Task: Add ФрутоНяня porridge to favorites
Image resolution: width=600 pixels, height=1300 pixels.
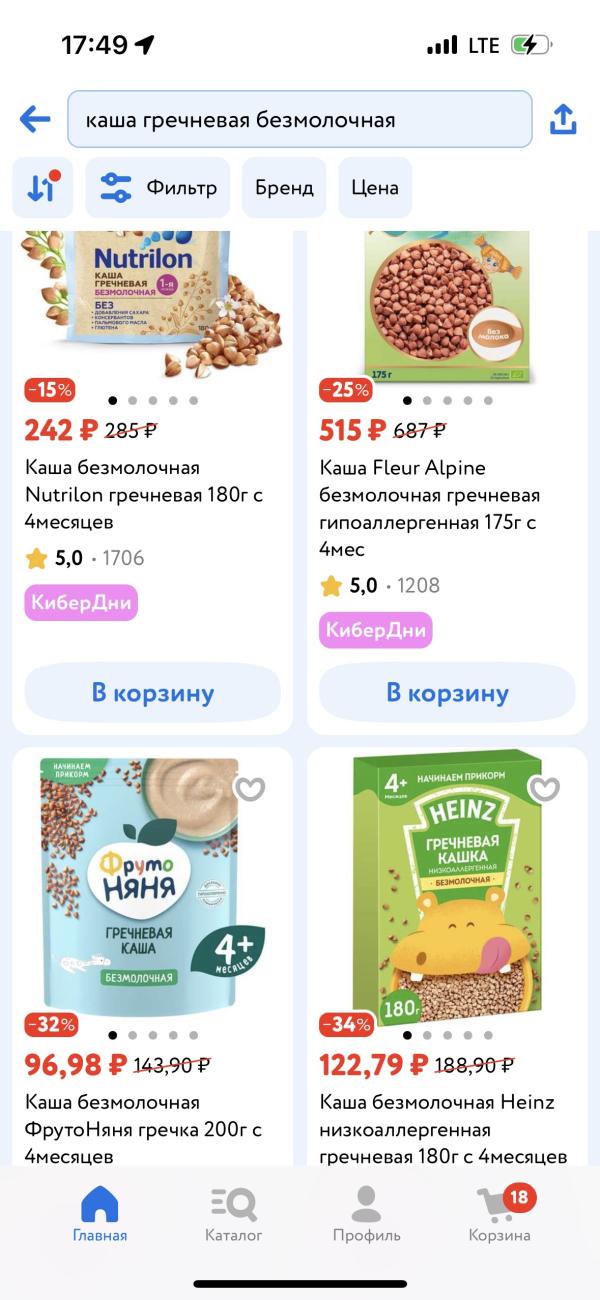Action: click(x=249, y=789)
